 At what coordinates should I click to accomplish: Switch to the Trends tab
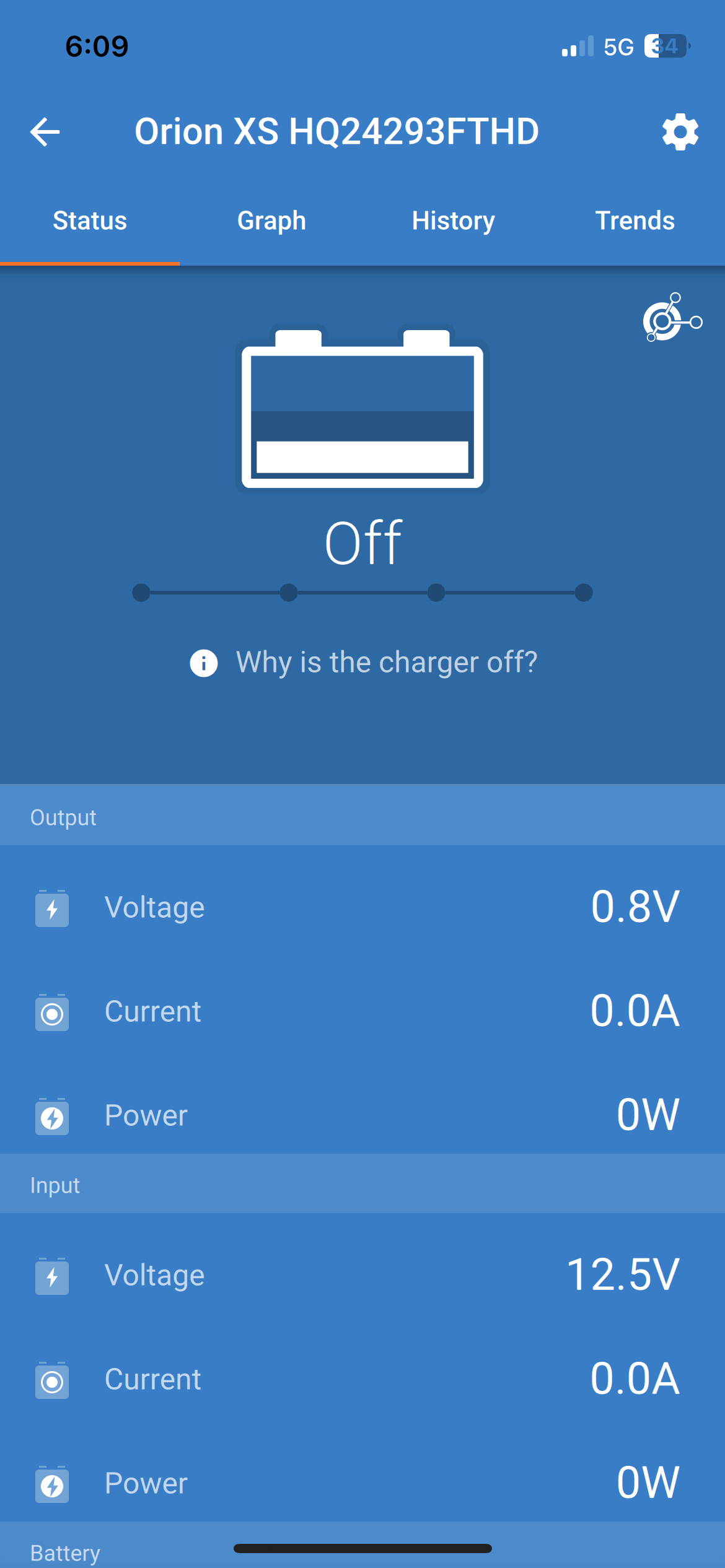[635, 221]
